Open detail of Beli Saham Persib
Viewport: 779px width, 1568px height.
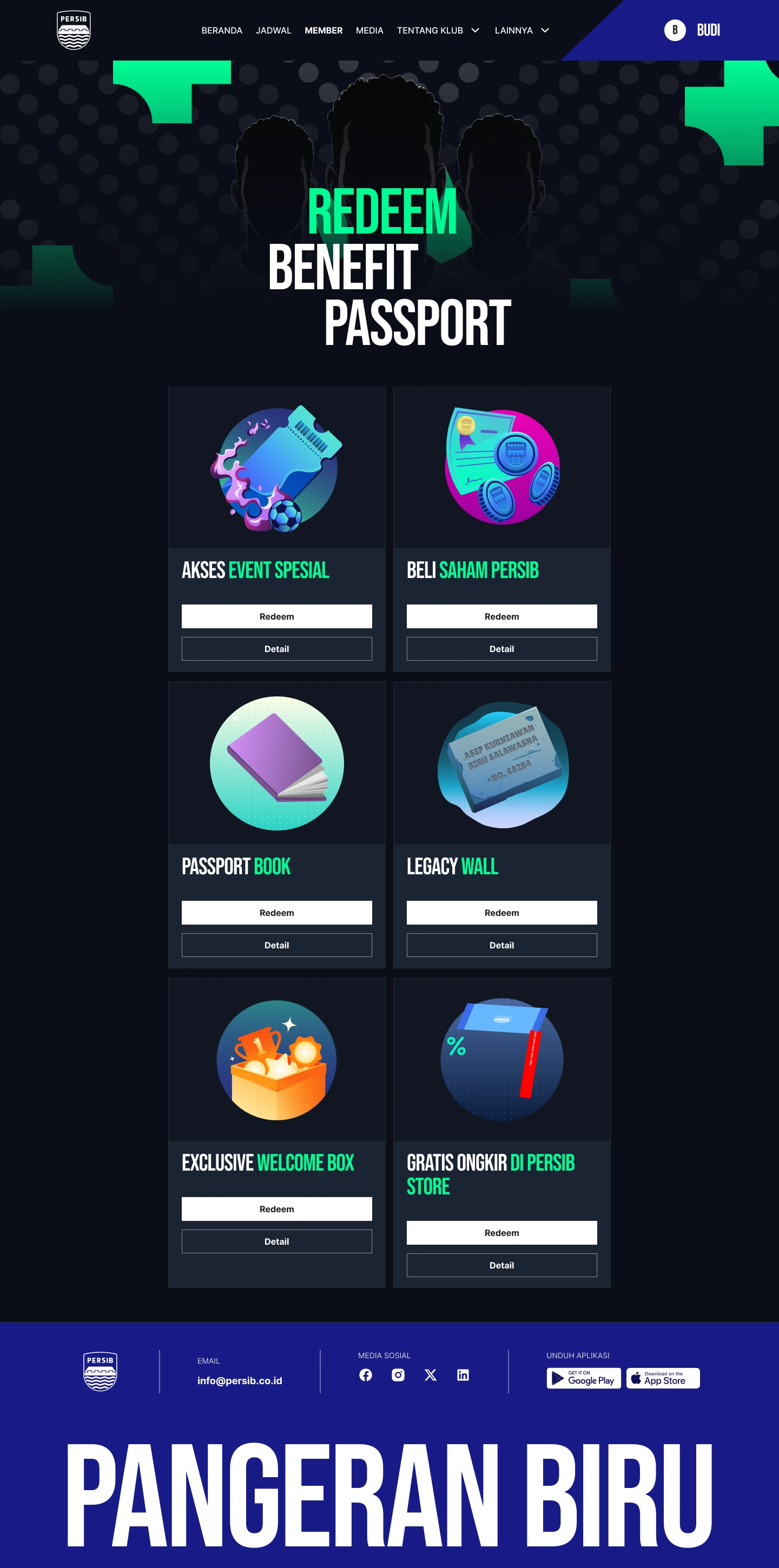(x=501, y=648)
